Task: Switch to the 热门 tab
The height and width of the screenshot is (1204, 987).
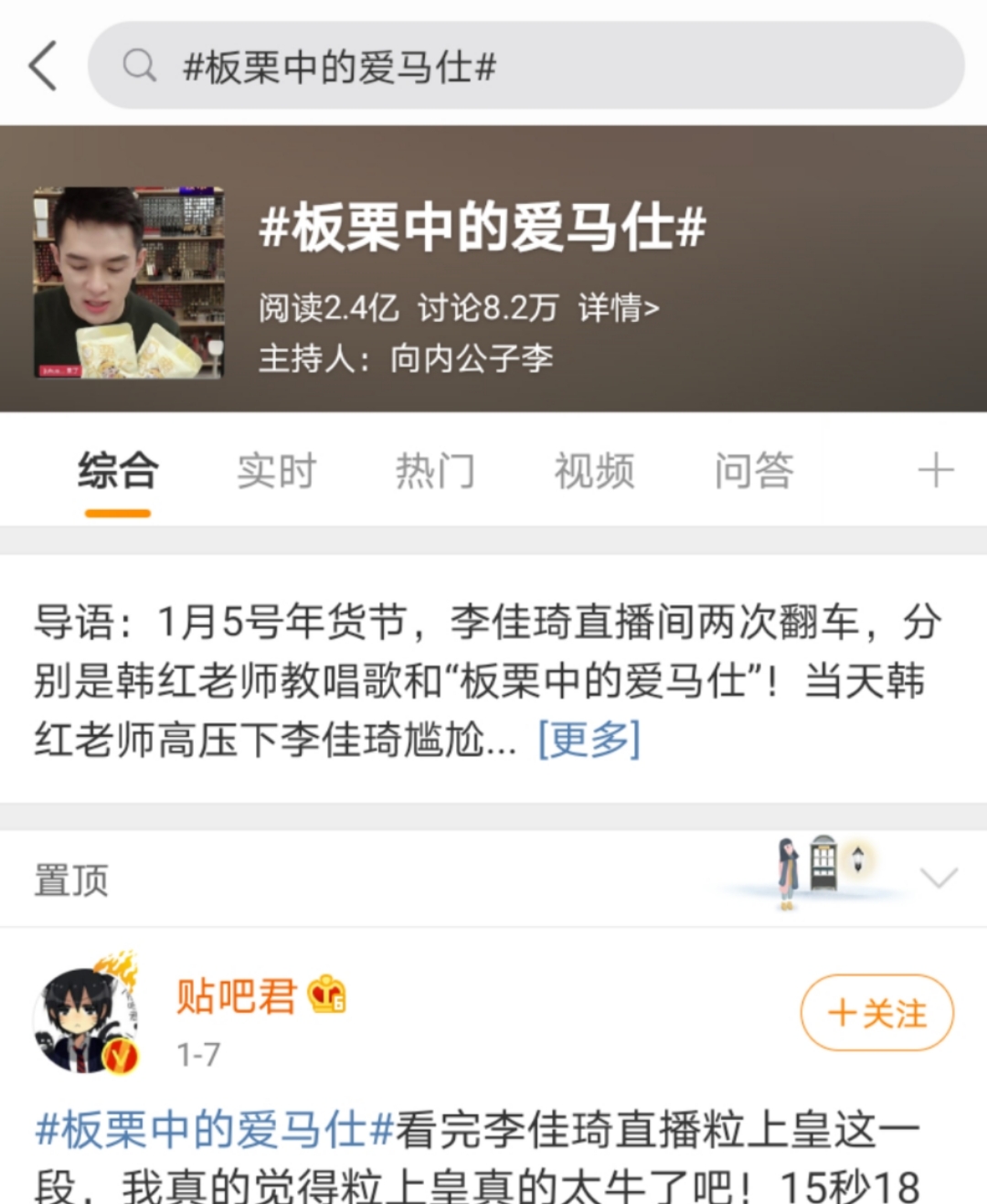Action: tap(435, 472)
